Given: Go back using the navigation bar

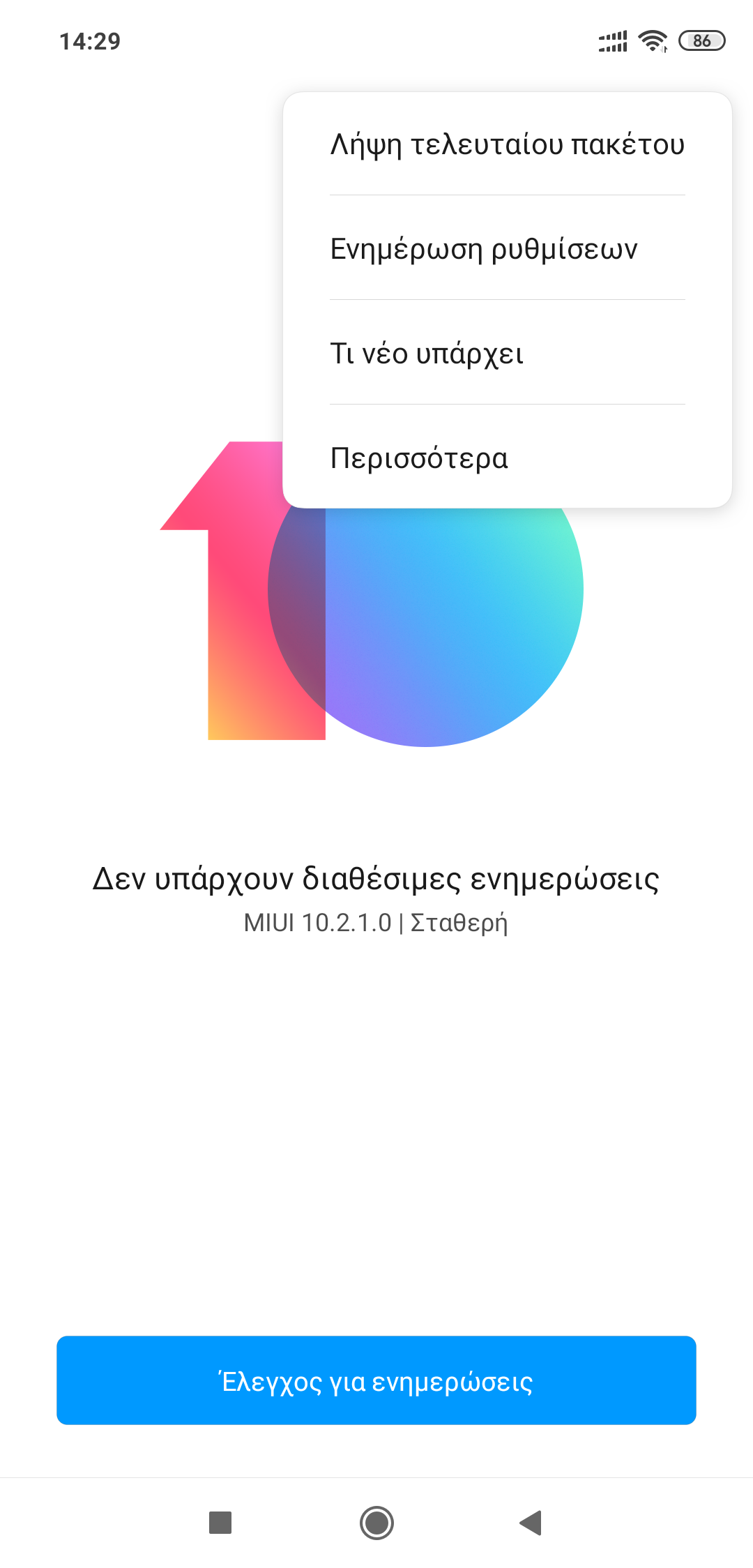Looking at the screenshot, I should [531, 1523].
